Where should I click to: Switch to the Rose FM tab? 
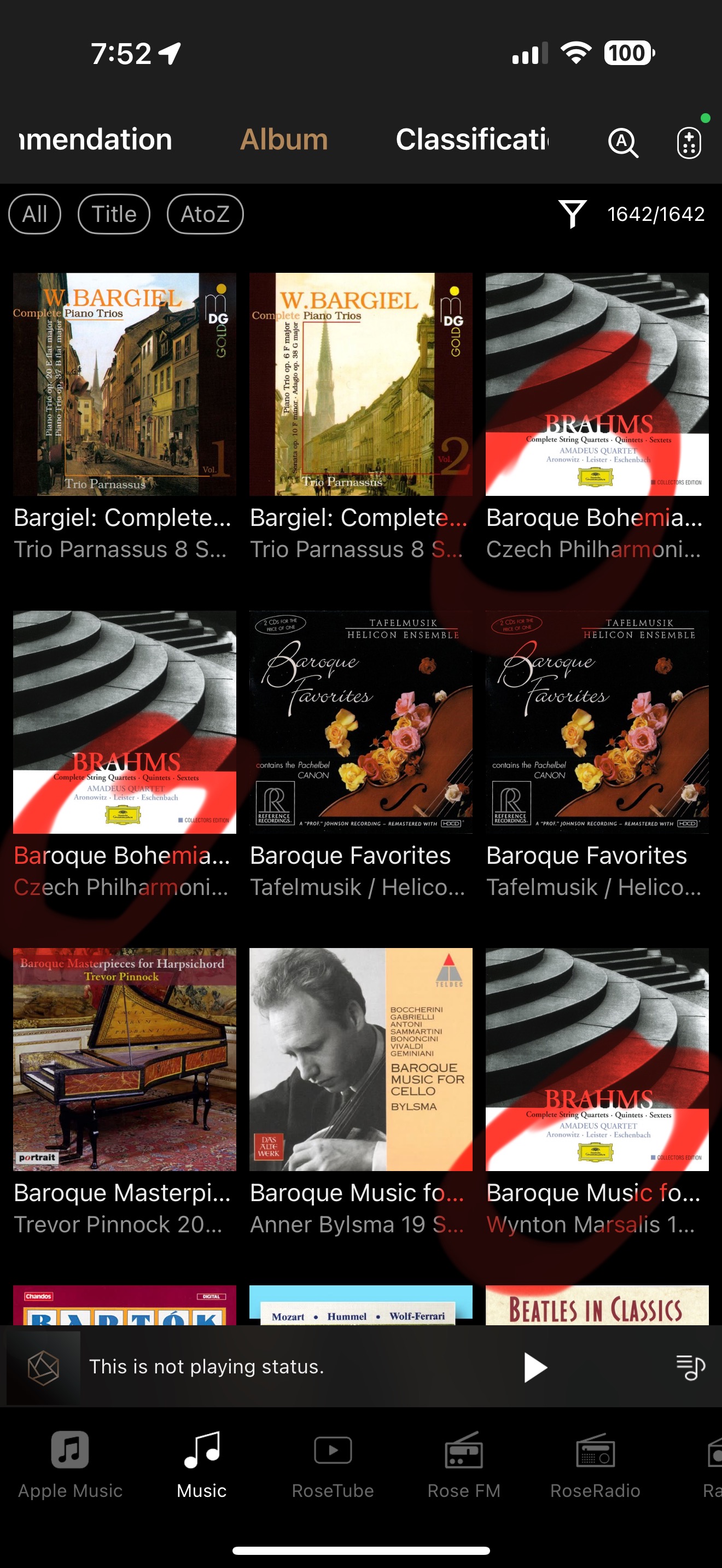464,1465
